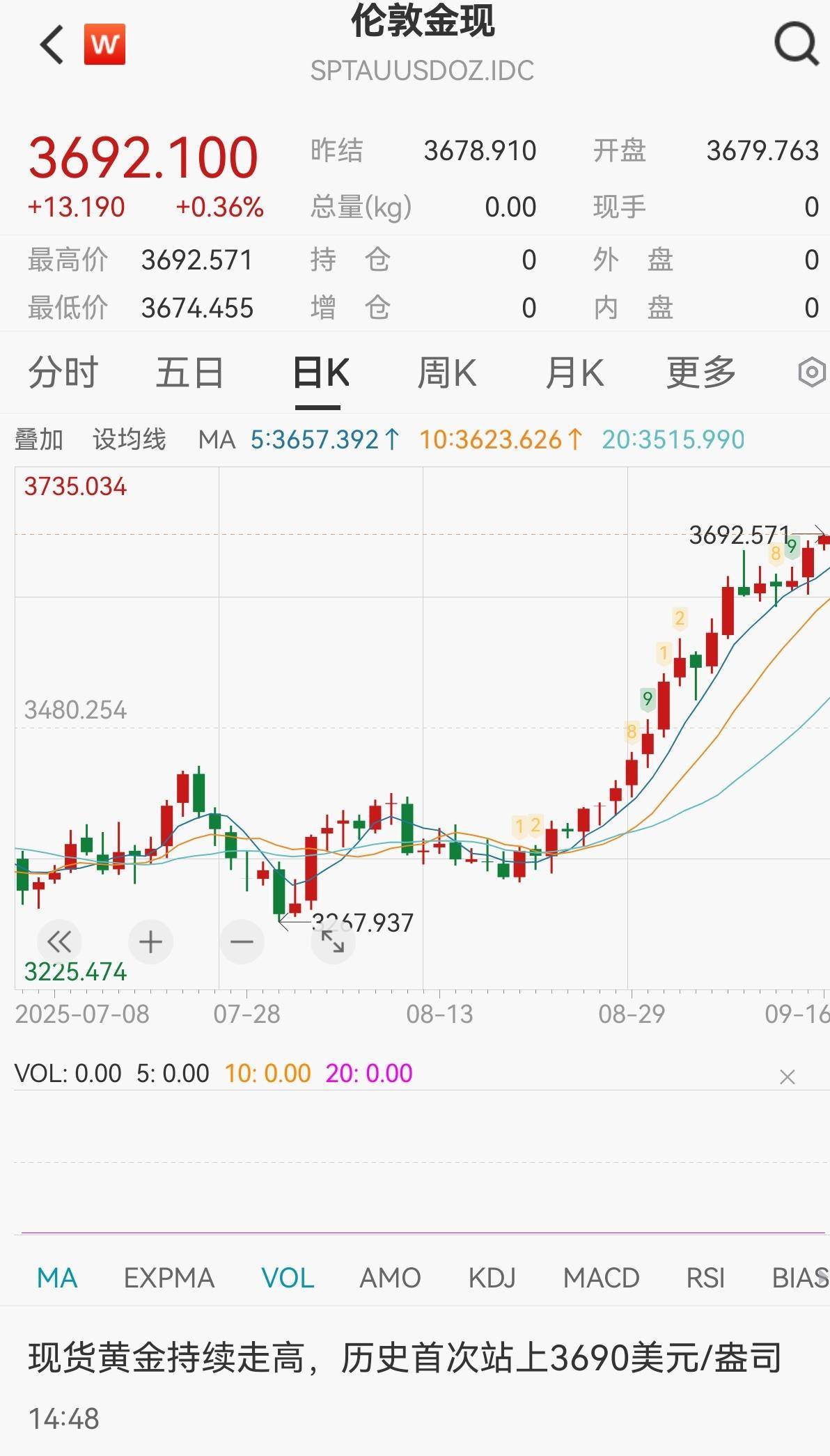Tap the 3692.571 high price marker
830x1456 pixels.
[x=739, y=535]
